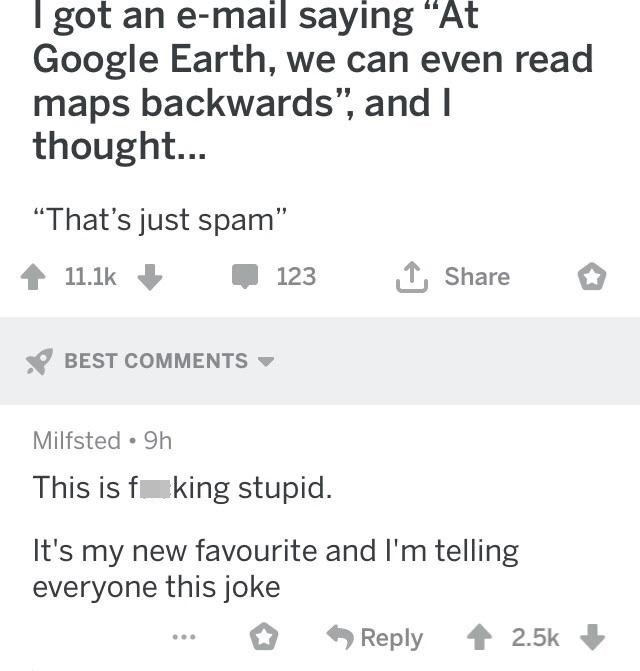
Task: Open the overflow menu on Milfsted's comment
Action: point(184,637)
